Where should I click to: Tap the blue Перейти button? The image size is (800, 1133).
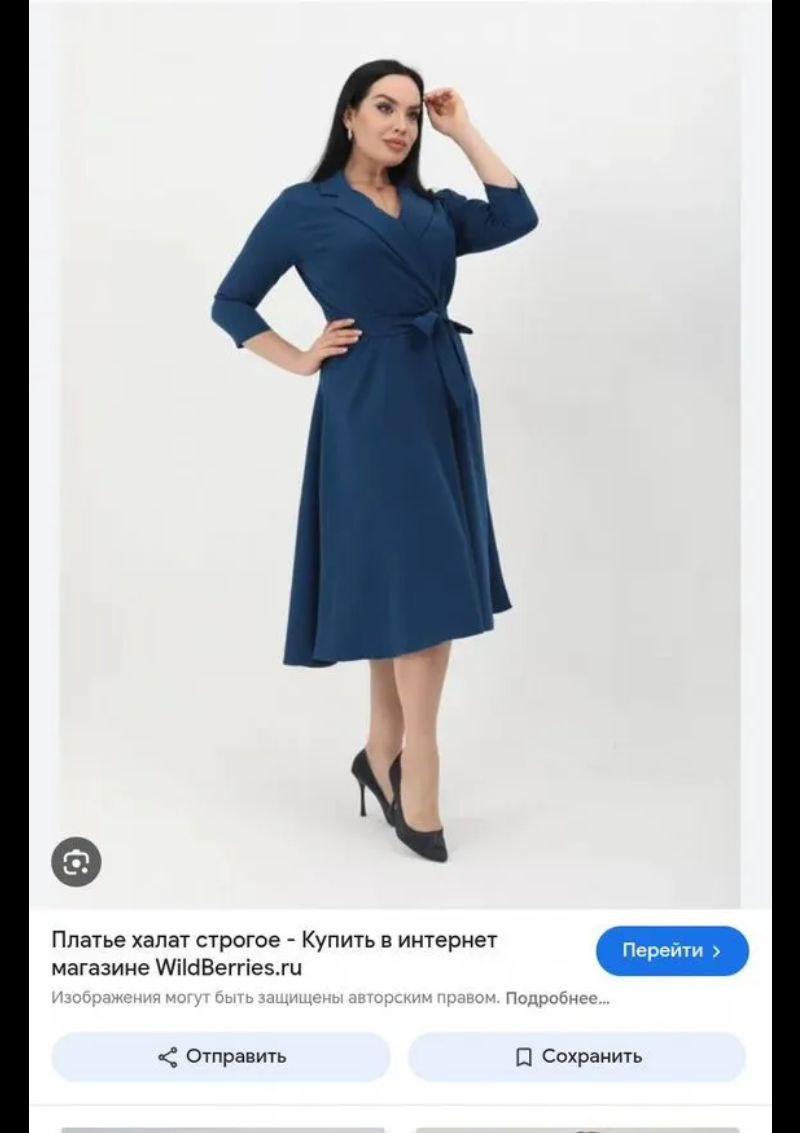point(671,951)
